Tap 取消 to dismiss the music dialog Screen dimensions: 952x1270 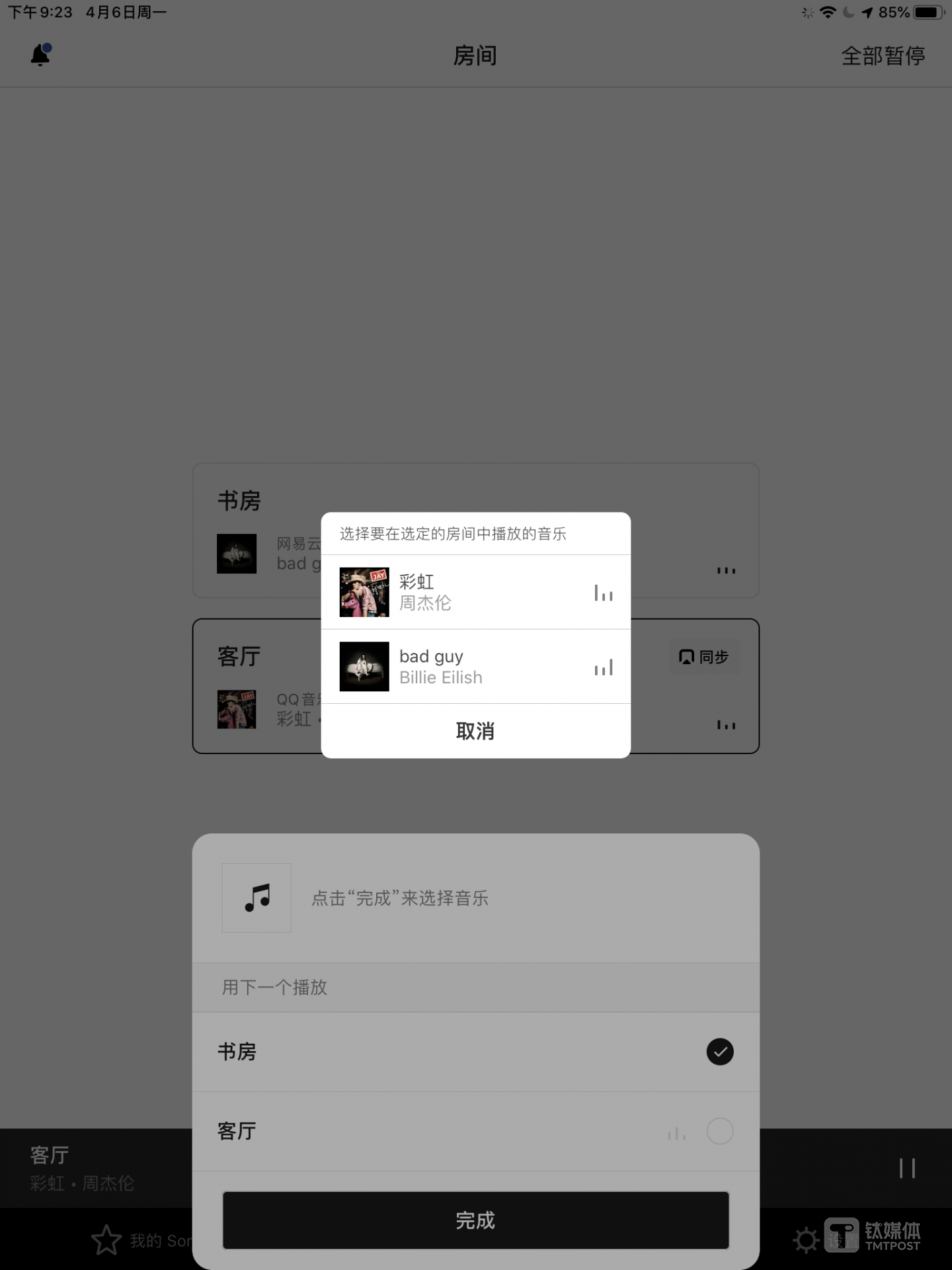(x=476, y=730)
